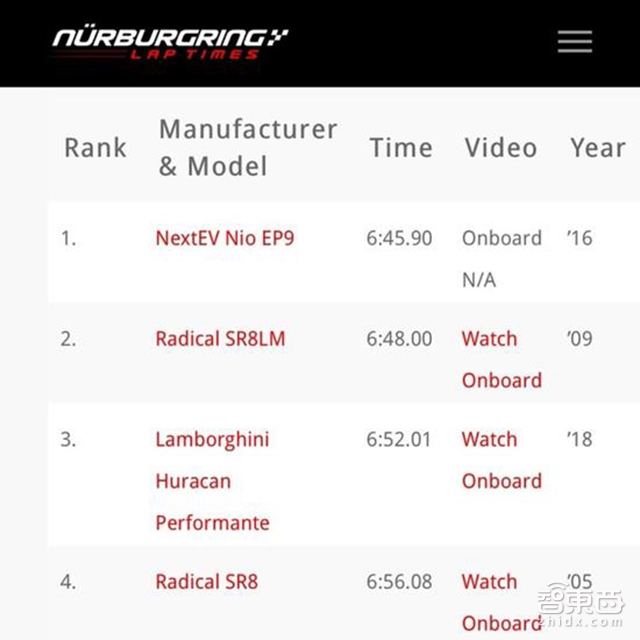Watch the Radical SR8 6:56.08 lap video
Screen dimensions: 640x640
tap(489, 582)
